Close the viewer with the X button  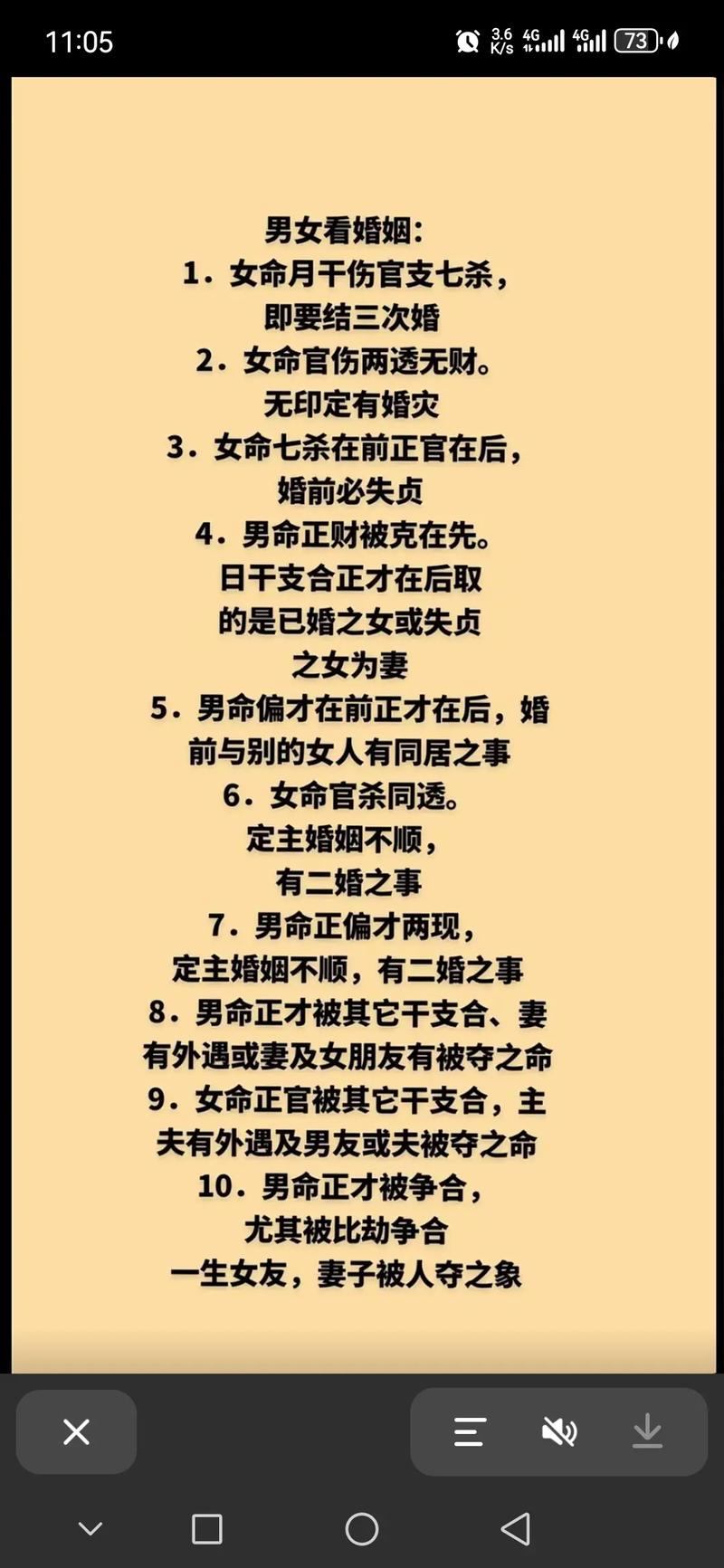(77, 1431)
